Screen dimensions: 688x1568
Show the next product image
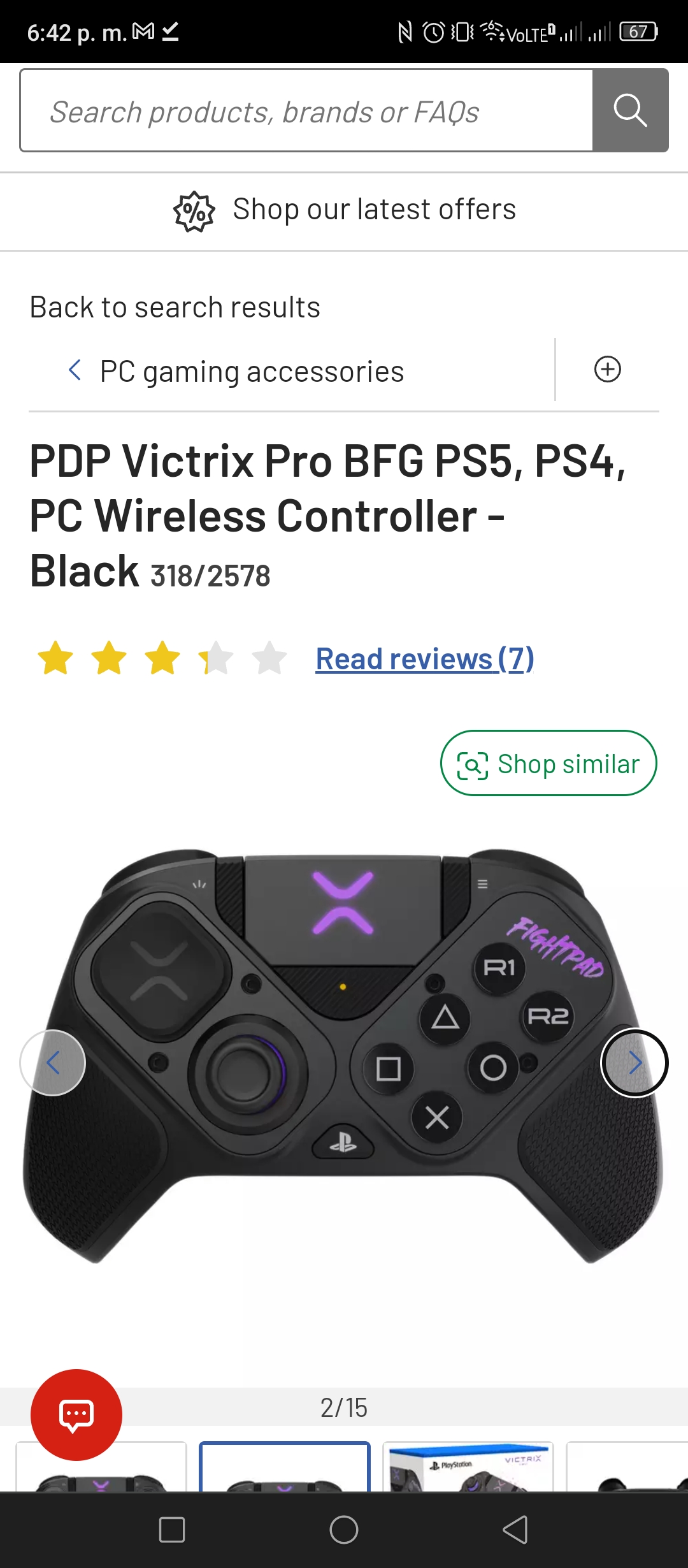(634, 1063)
